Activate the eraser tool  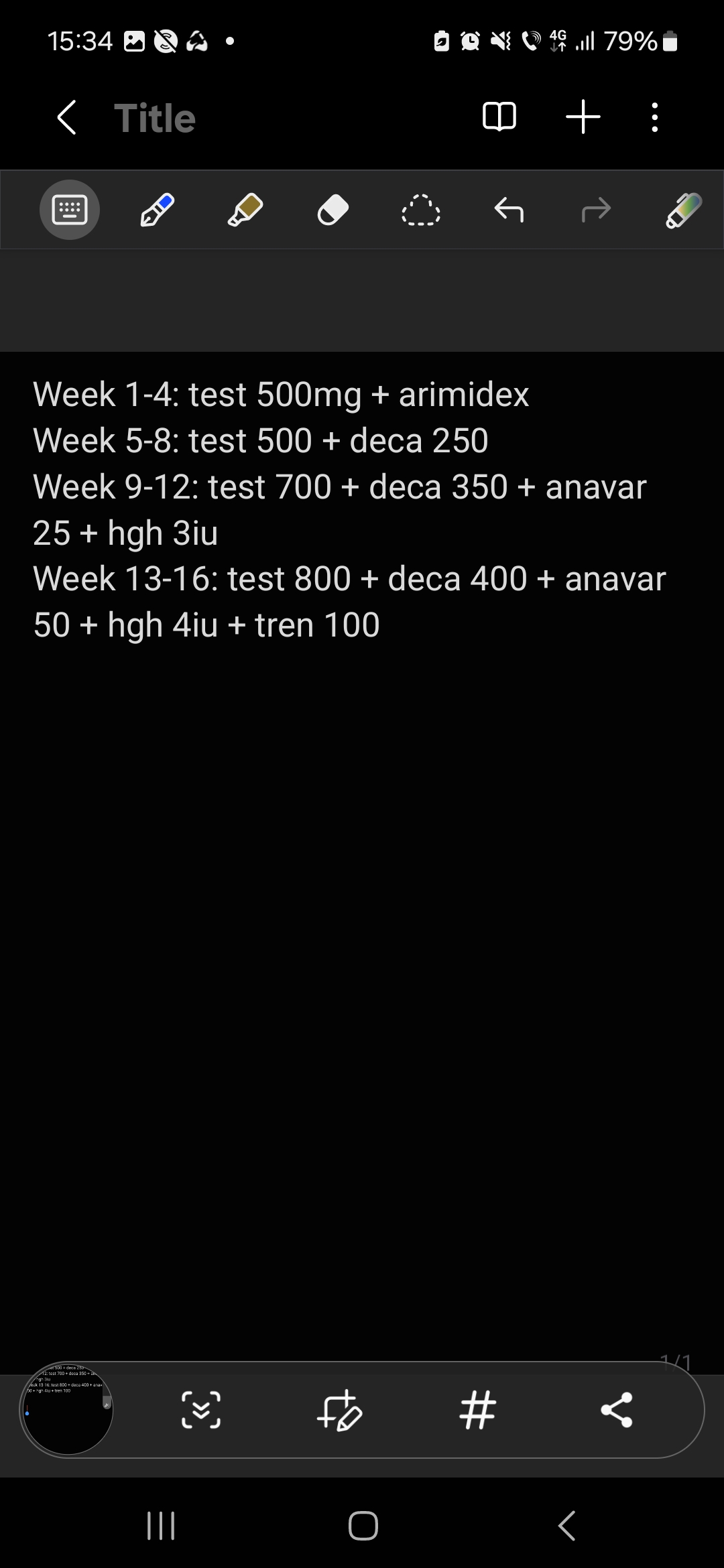pyautogui.click(x=333, y=210)
